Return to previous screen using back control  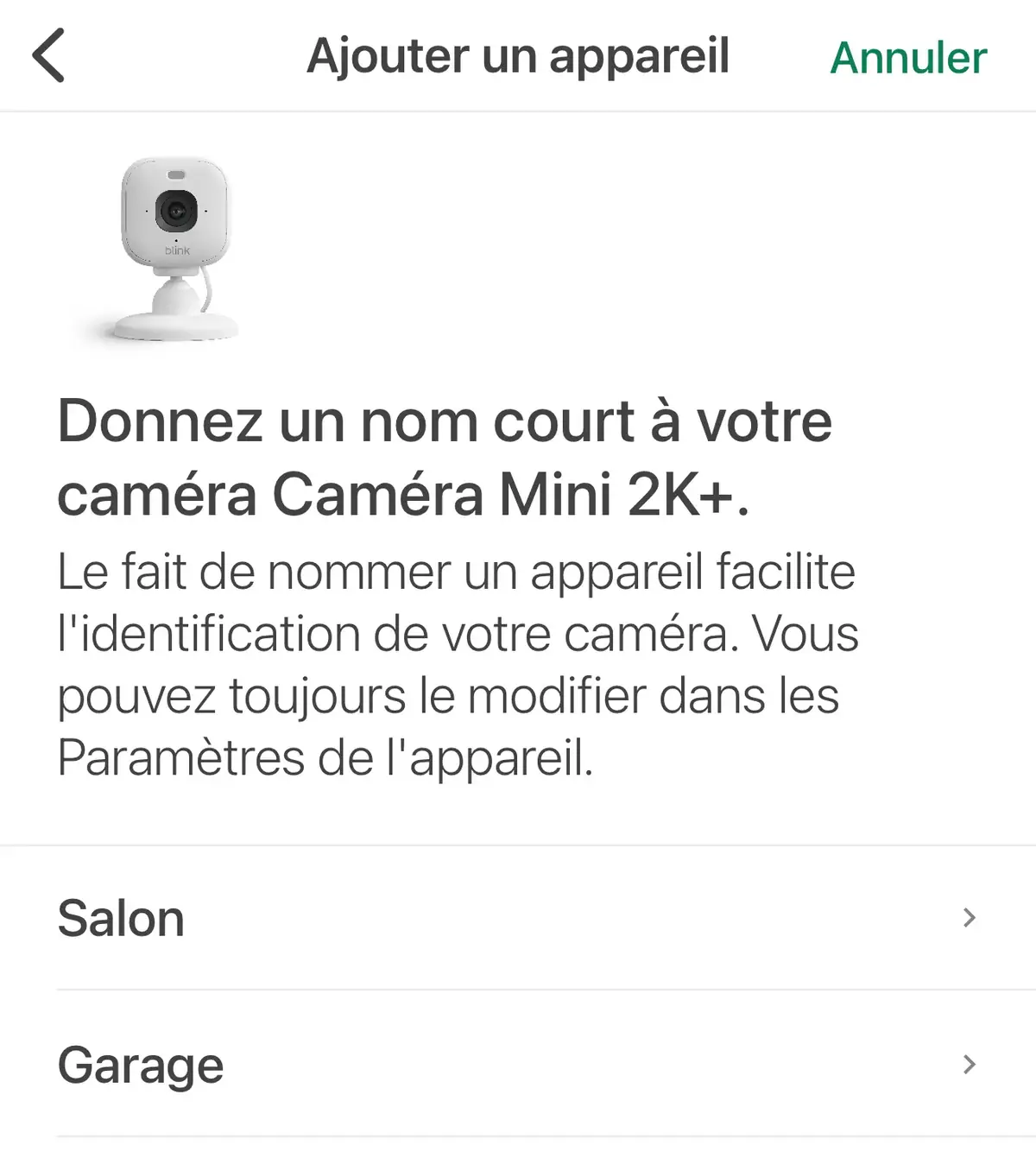click(x=47, y=54)
